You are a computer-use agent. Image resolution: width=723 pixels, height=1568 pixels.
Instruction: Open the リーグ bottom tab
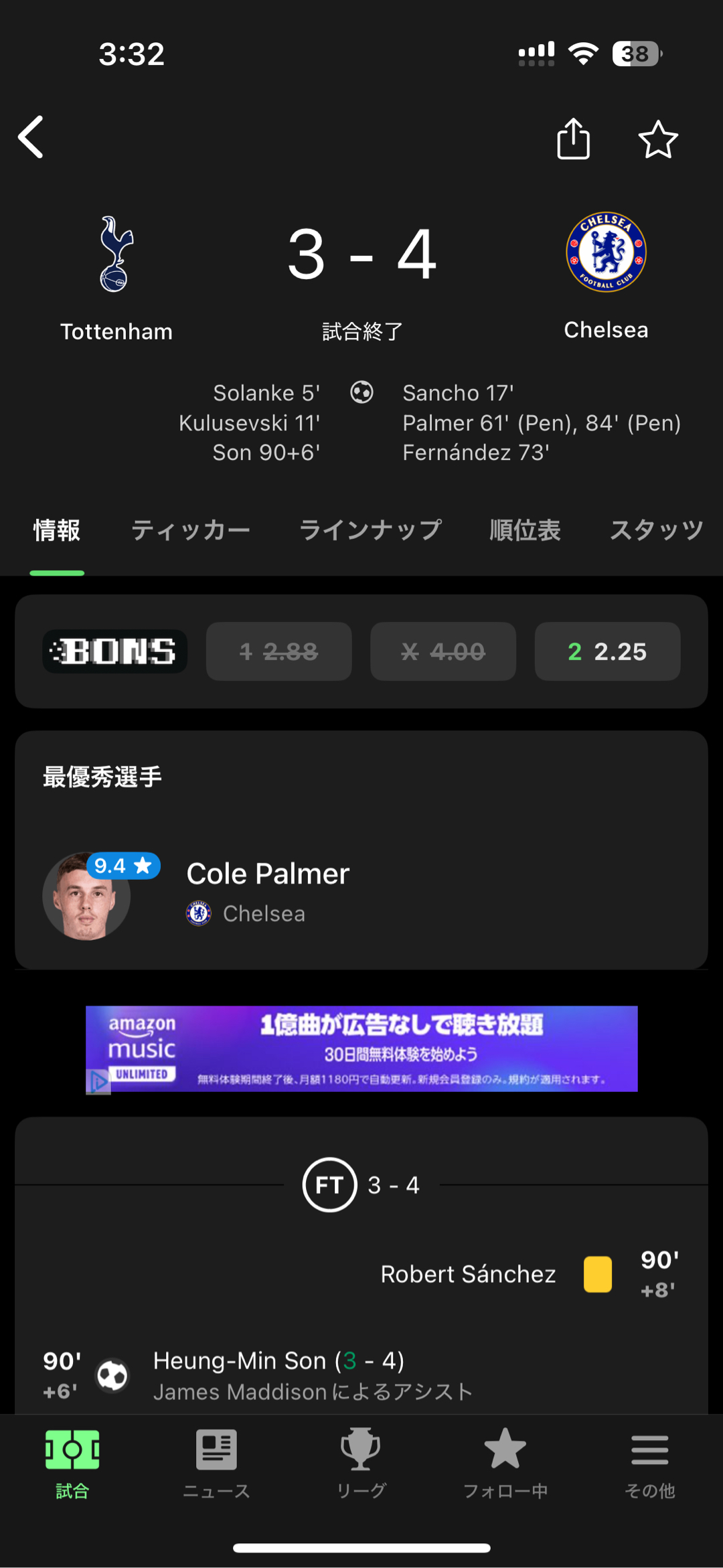[361, 1464]
